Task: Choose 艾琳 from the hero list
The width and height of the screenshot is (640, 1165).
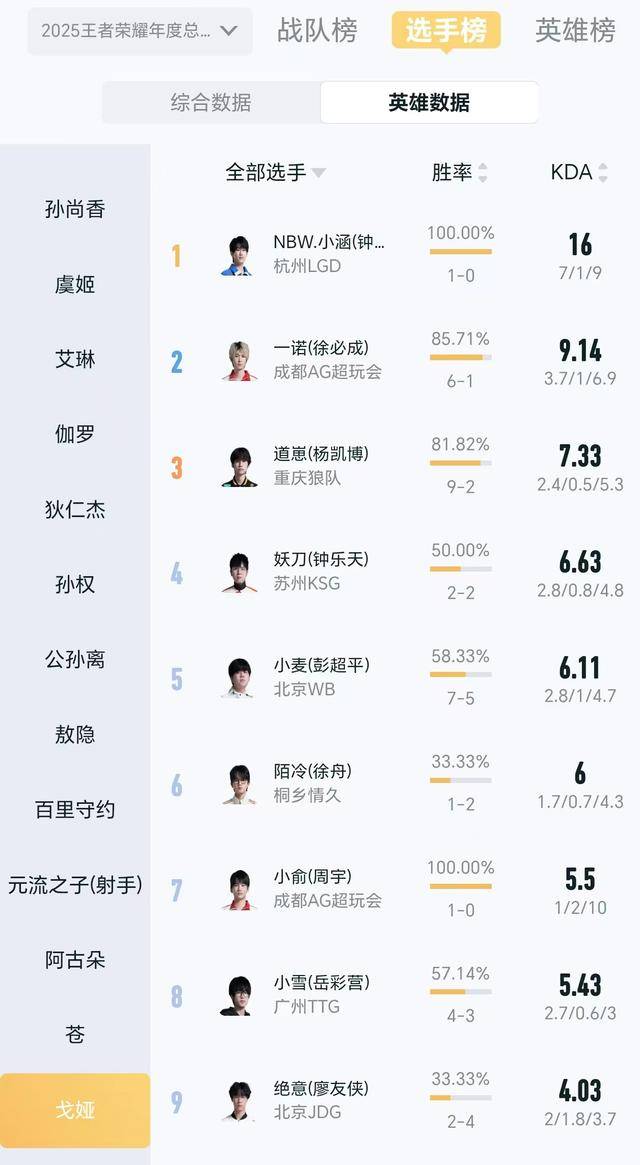Action: (75, 359)
